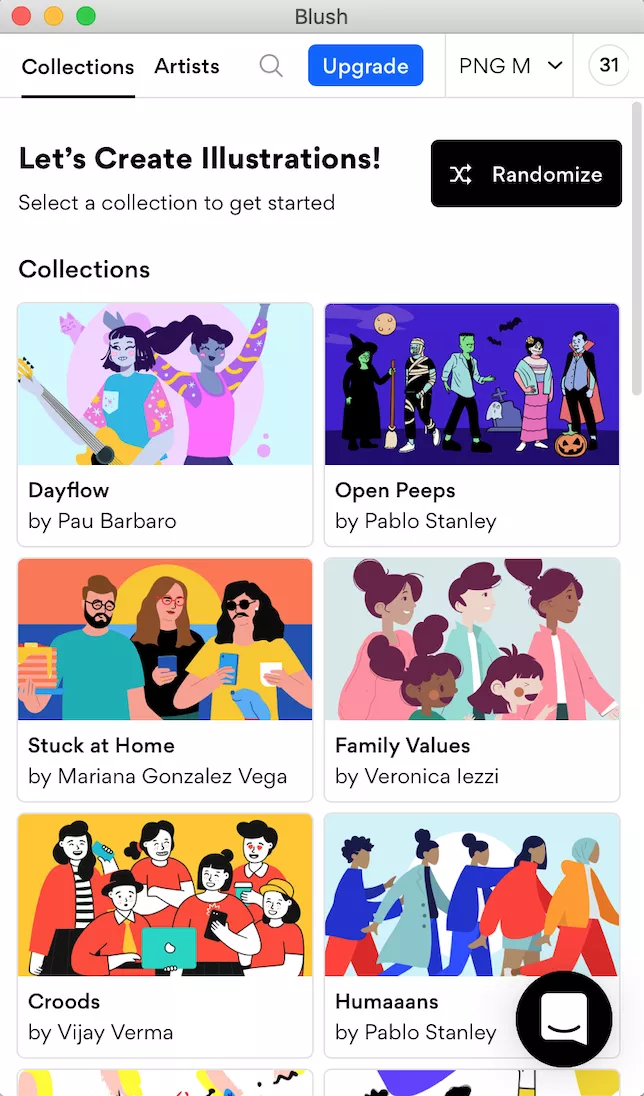
Task: Expand the PNG M format dropdown
Action: tap(509, 66)
